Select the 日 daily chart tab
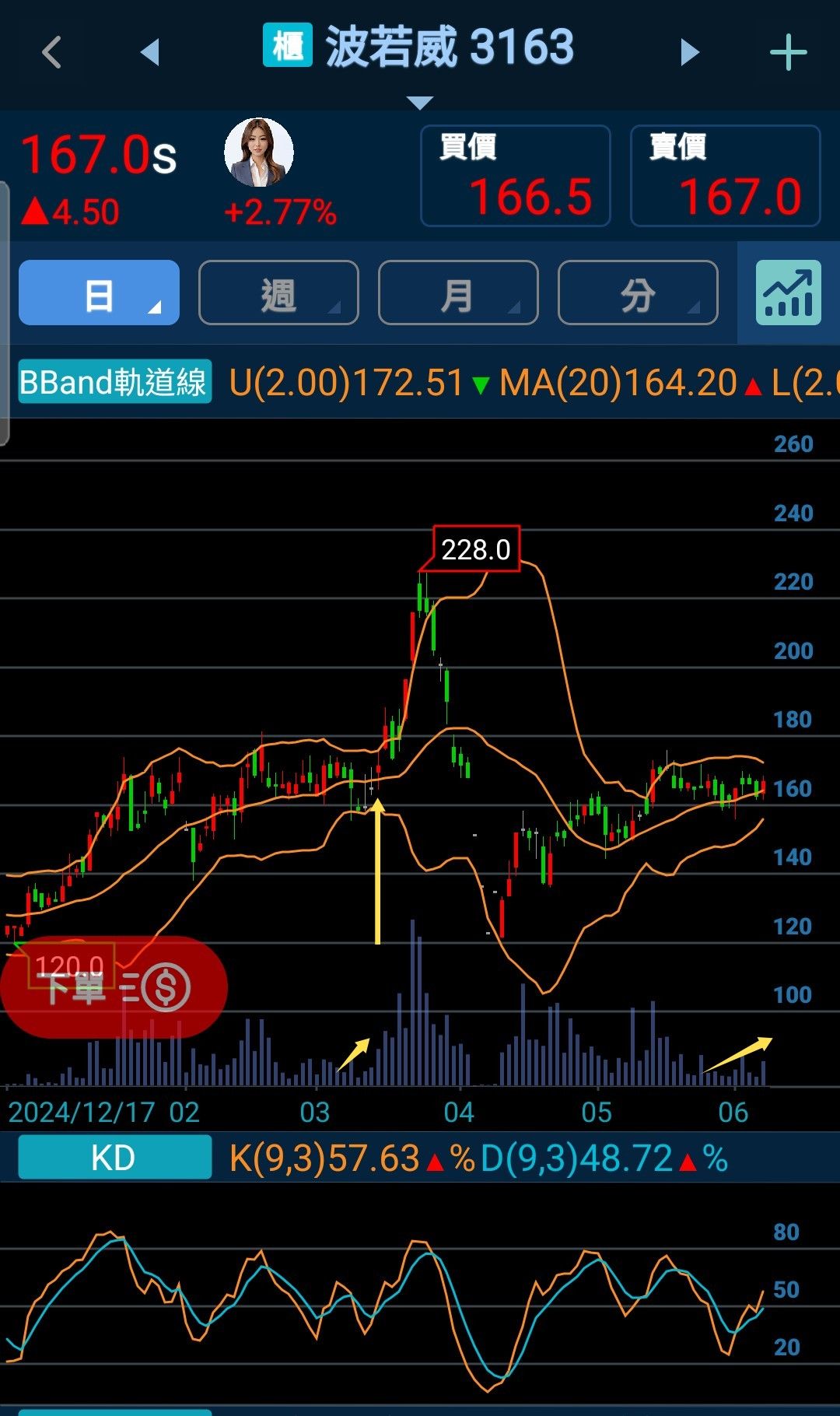 click(x=99, y=293)
